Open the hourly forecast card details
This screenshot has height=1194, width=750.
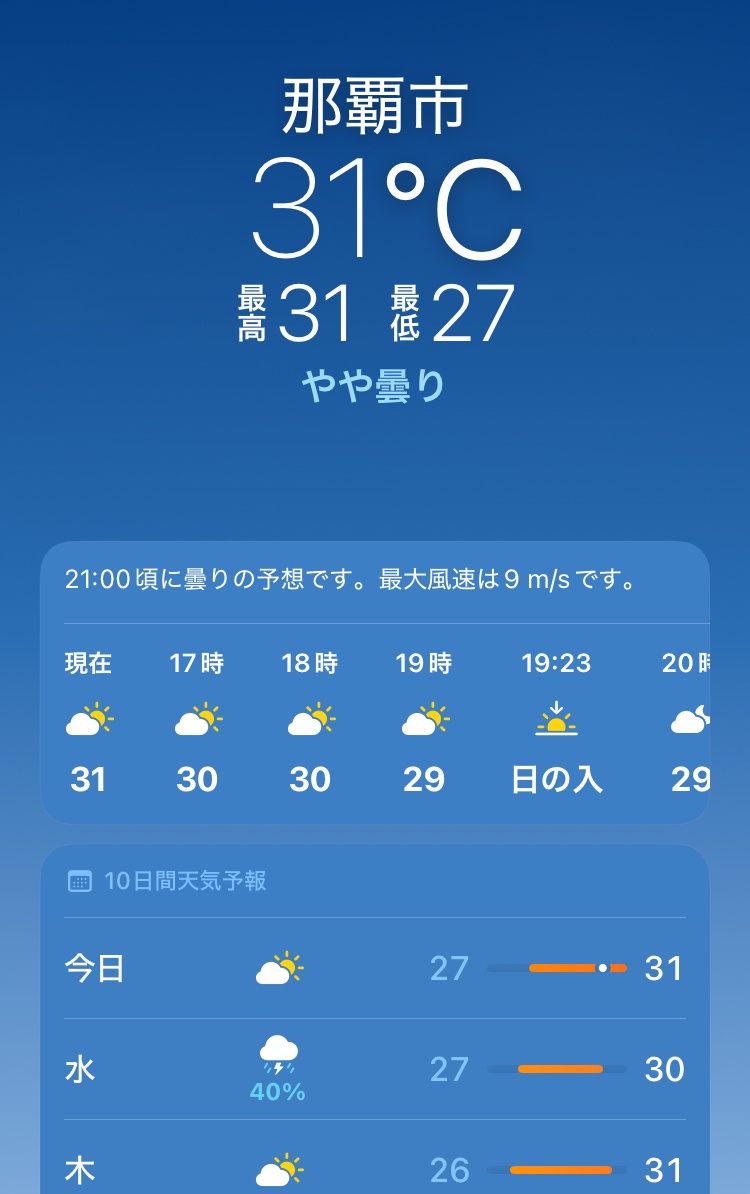374,682
